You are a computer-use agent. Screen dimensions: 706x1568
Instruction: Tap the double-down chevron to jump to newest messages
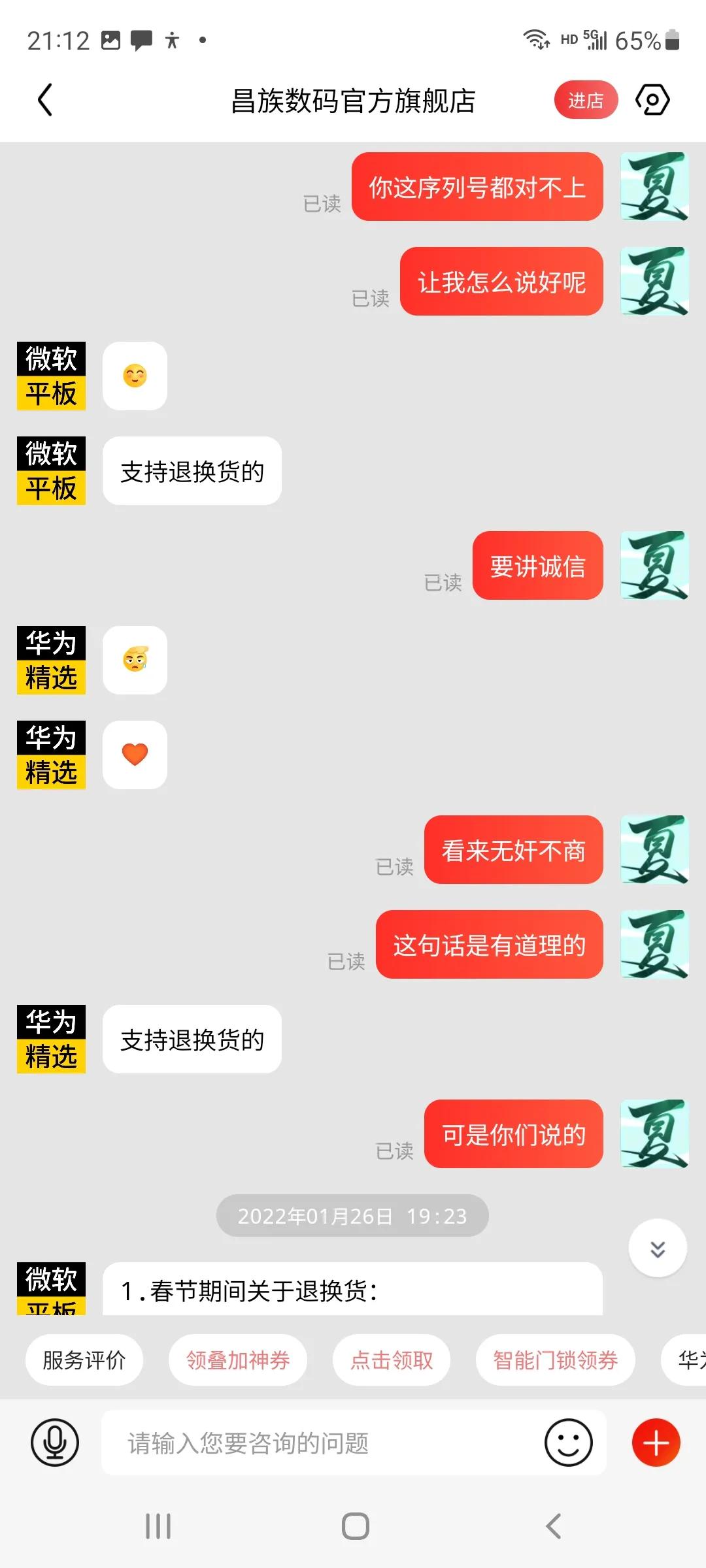[x=657, y=1247]
